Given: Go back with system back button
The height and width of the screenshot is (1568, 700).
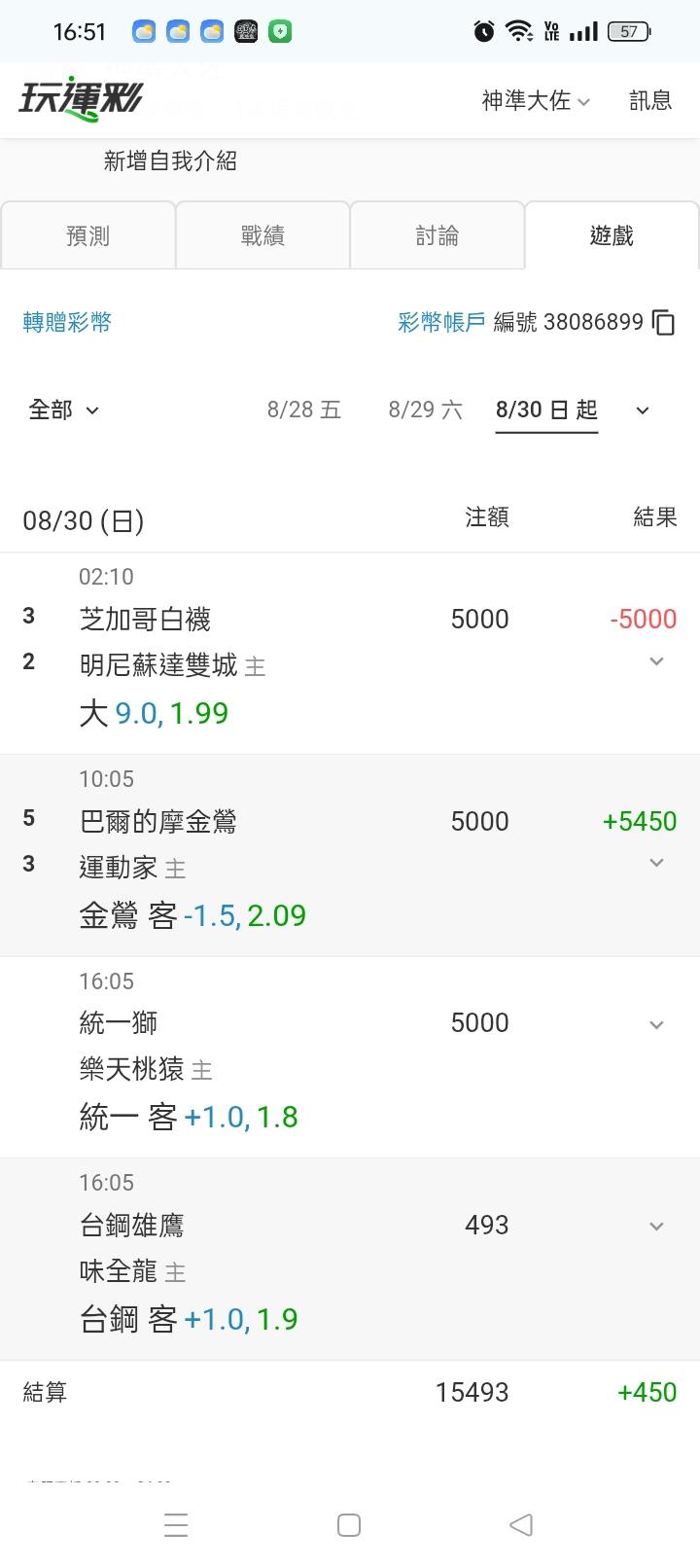Looking at the screenshot, I should (x=521, y=1524).
